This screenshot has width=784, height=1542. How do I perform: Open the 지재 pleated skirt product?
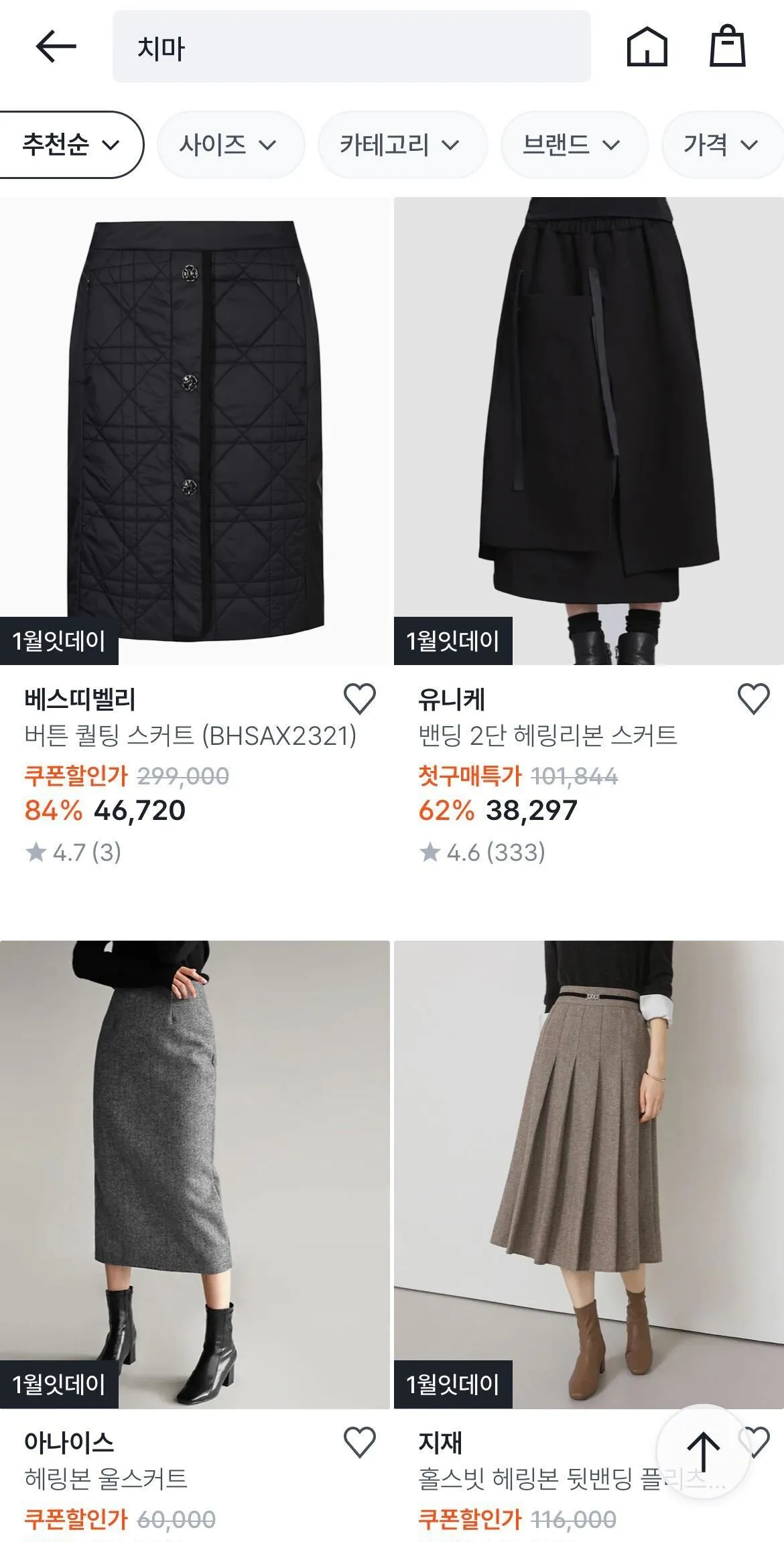click(x=588, y=1173)
